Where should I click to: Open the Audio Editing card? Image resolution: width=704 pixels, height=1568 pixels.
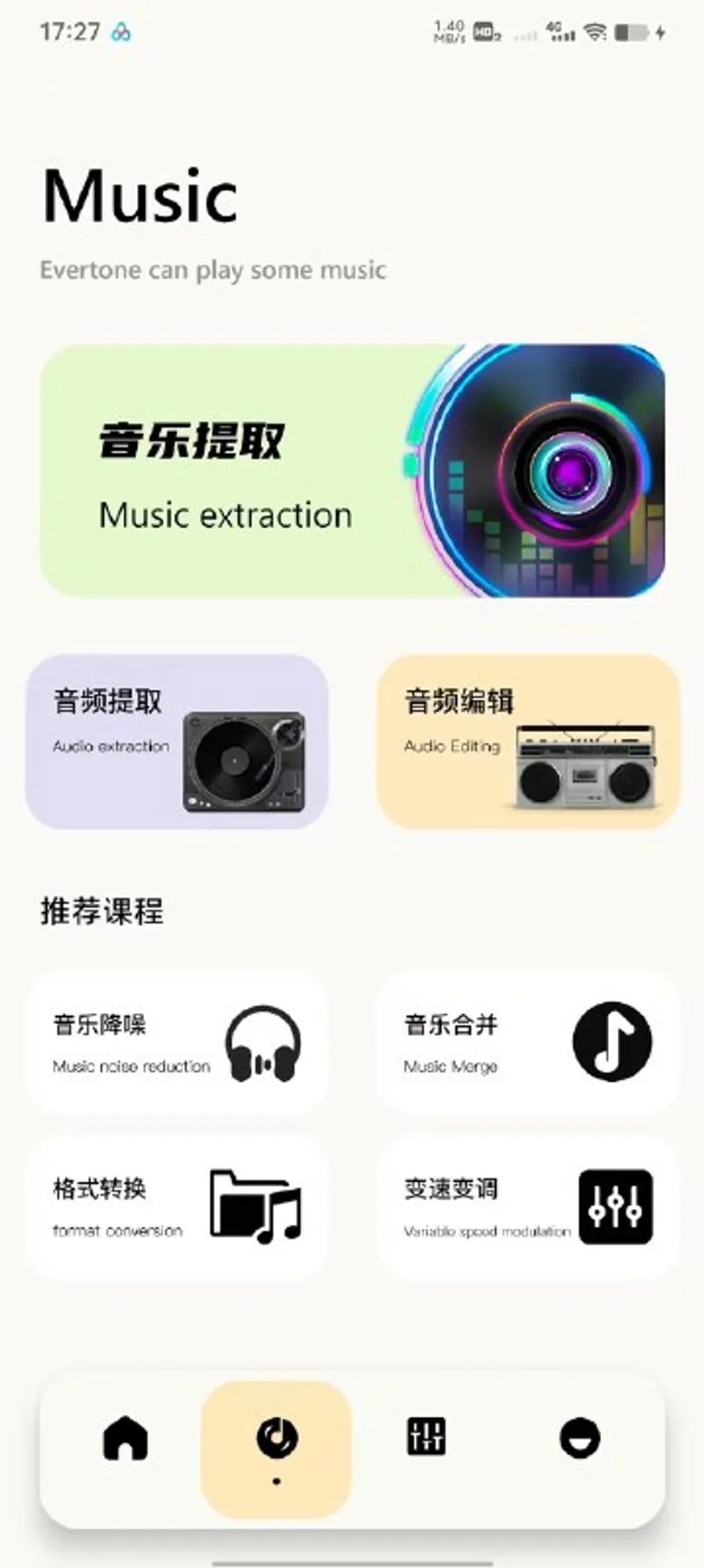(x=526, y=741)
